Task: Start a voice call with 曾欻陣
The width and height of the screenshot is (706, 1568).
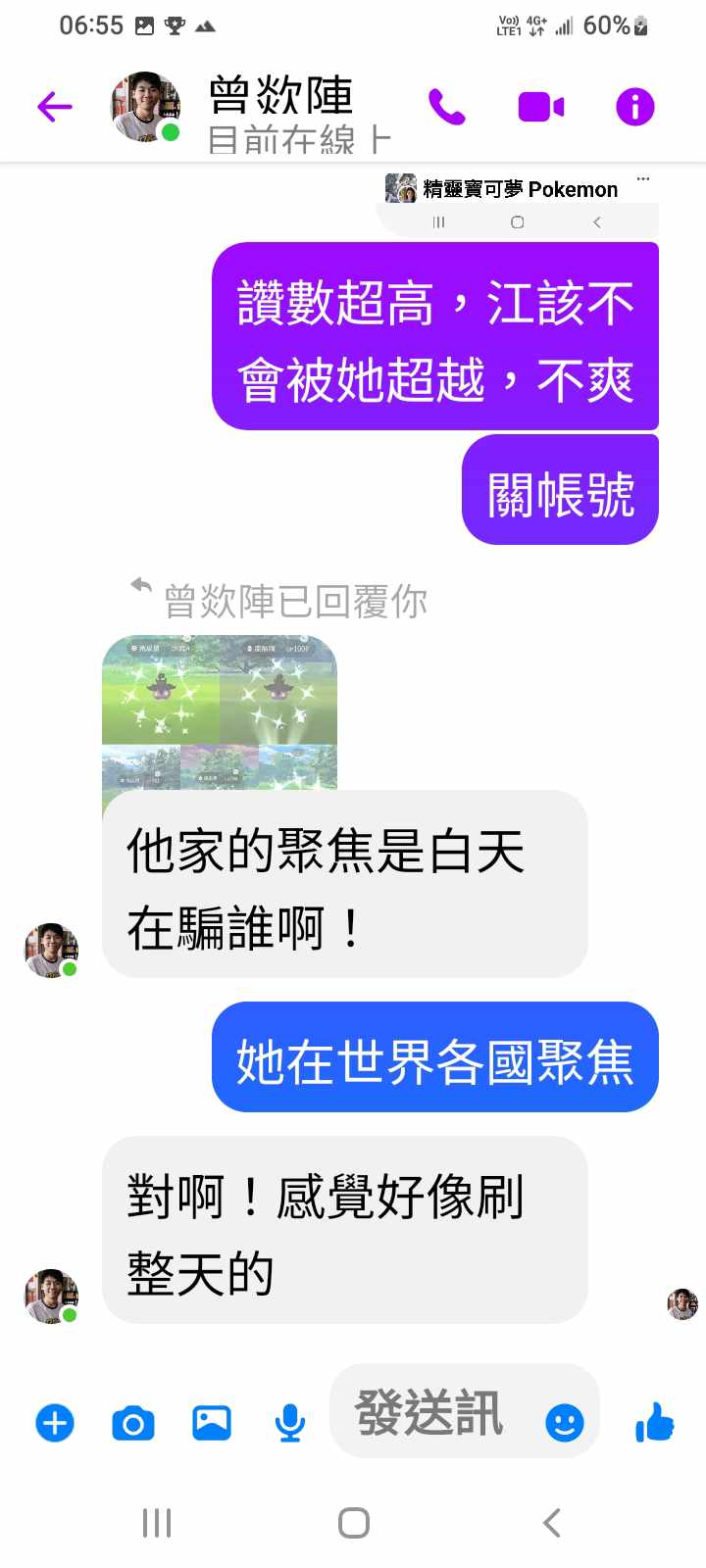Action: tap(446, 106)
